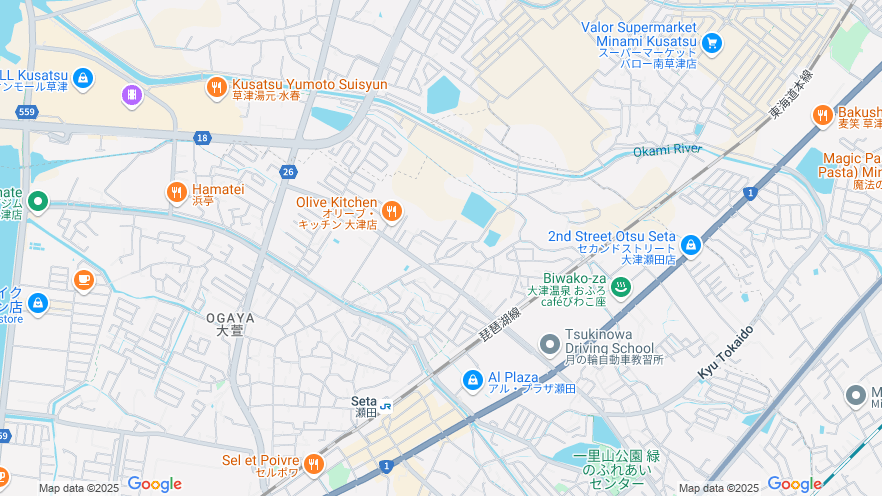This screenshot has width=882, height=496.
Task: Select the Kusatsu Yumoto Suisyun restaurant pin
Action: pos(216,89)
